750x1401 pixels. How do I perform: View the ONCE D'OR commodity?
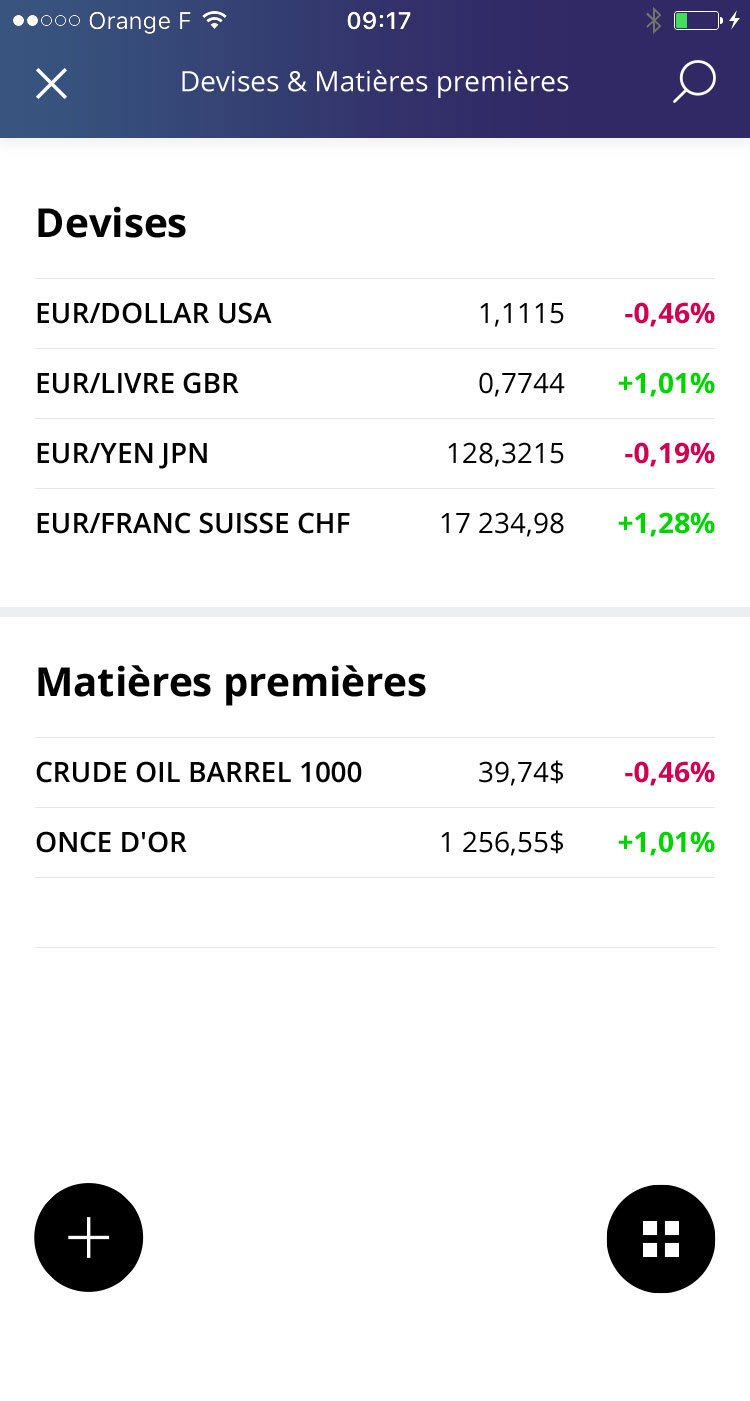[x=374, y=843]
